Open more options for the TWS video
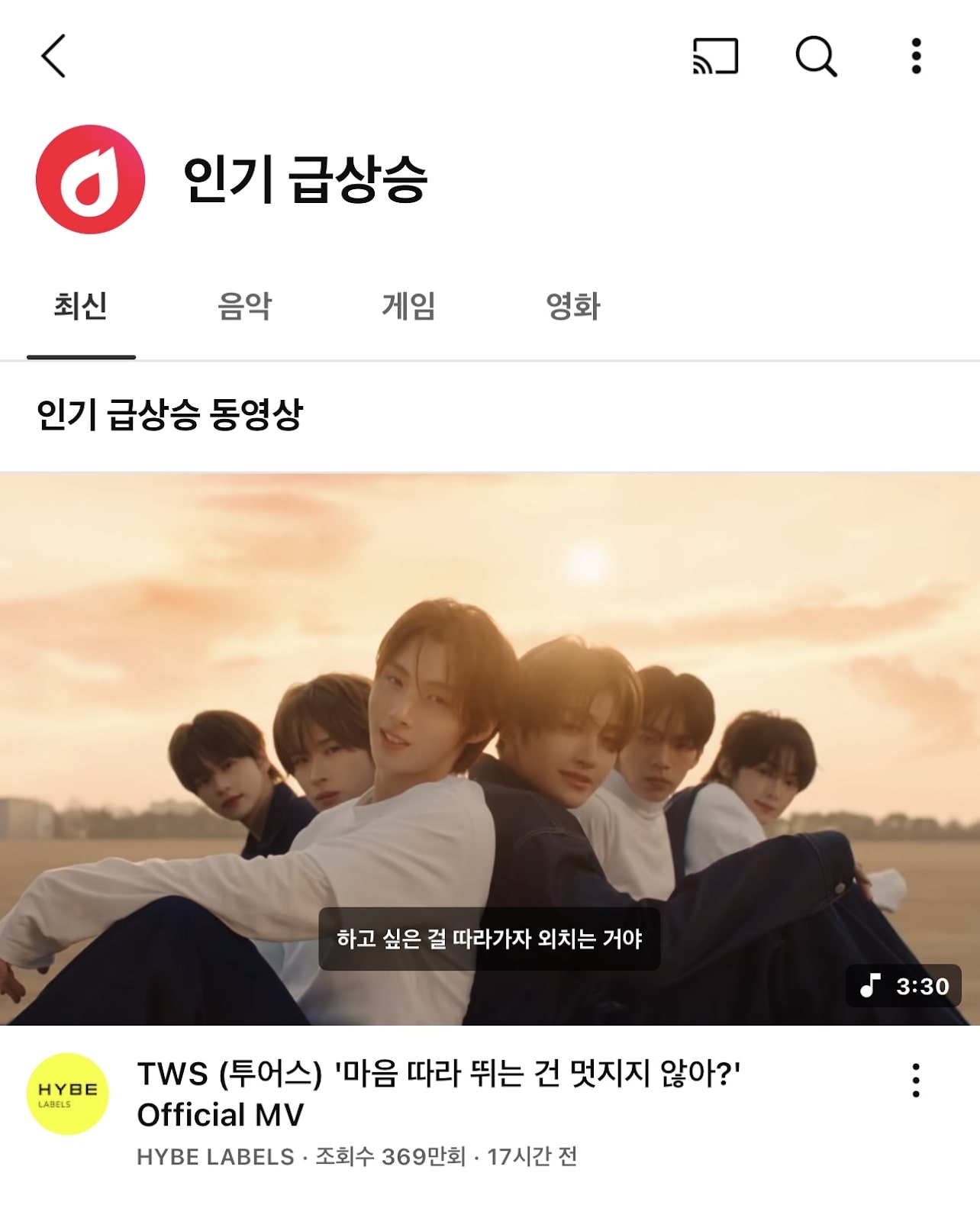The width and height of the screenshot is (980, 1221). coord(916,1081)
